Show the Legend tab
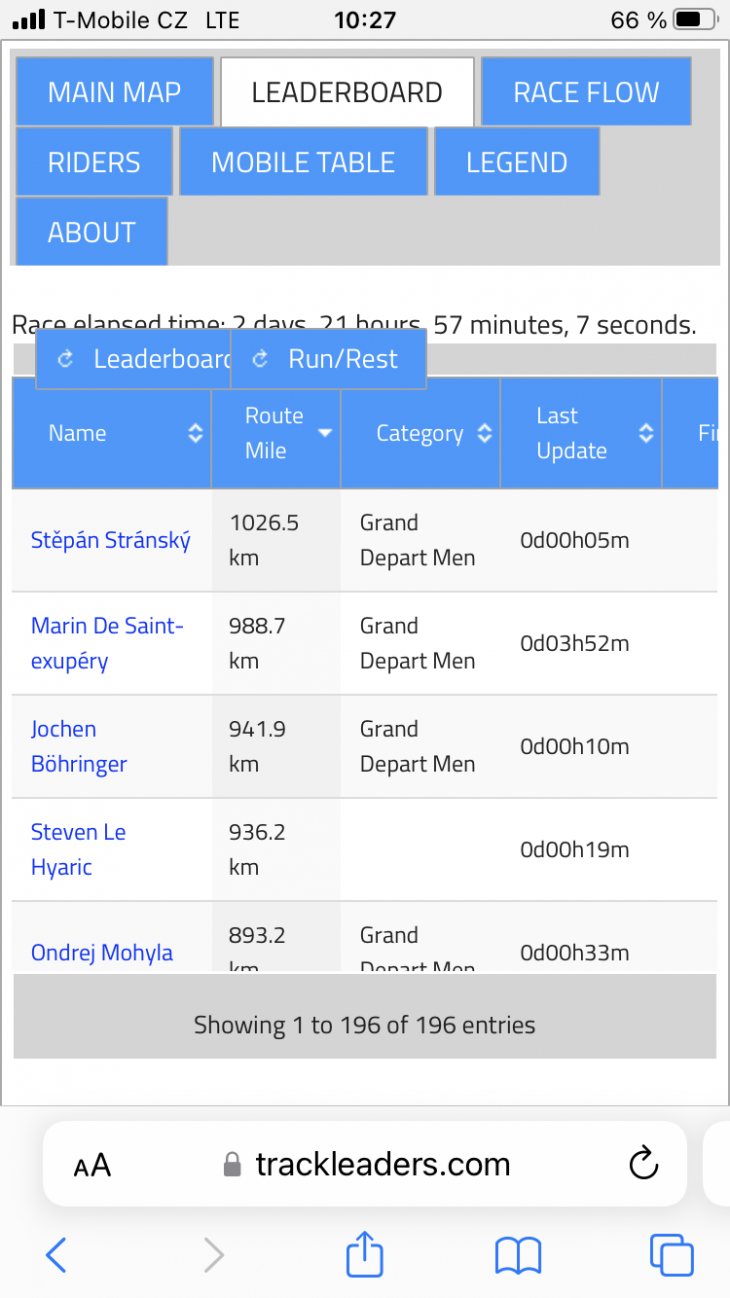The width and height of the screenshot is (730, 1298). pos(516,162)
